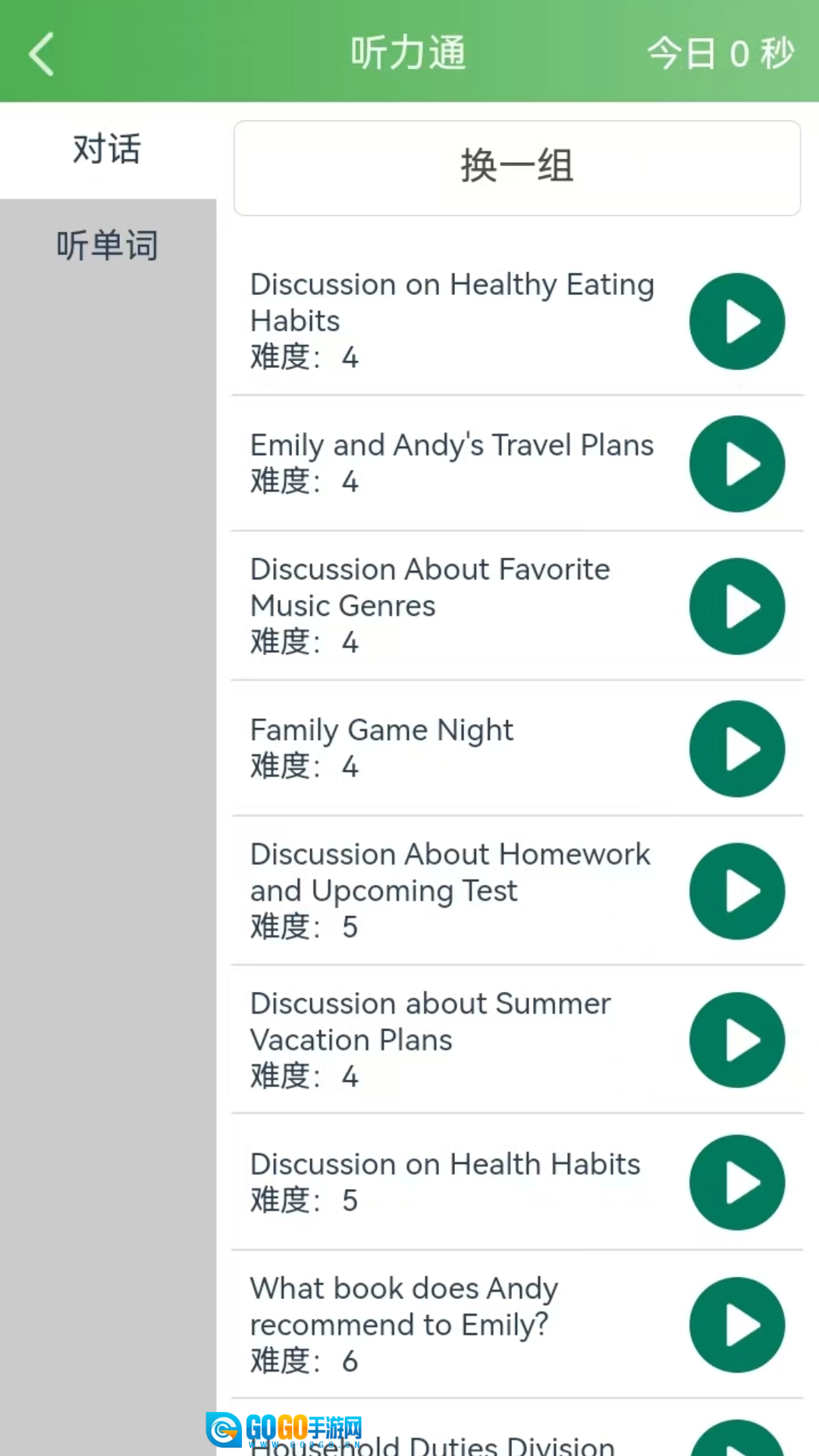
Task: Play Discussion About Favorite Music Genres
Action: (737, 606)
